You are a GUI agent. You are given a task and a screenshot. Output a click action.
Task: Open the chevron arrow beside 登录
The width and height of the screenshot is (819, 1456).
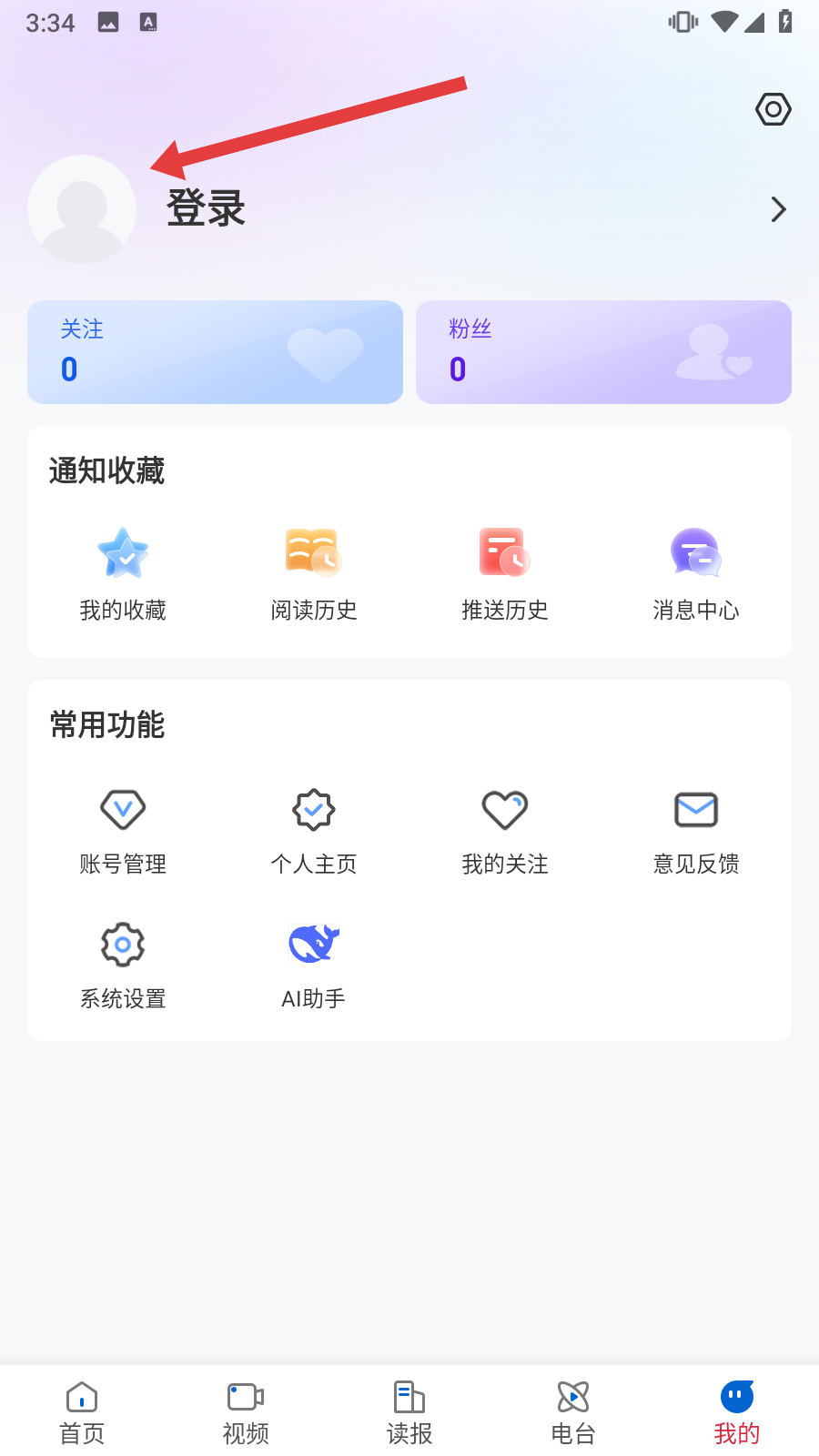pos(778,209)
